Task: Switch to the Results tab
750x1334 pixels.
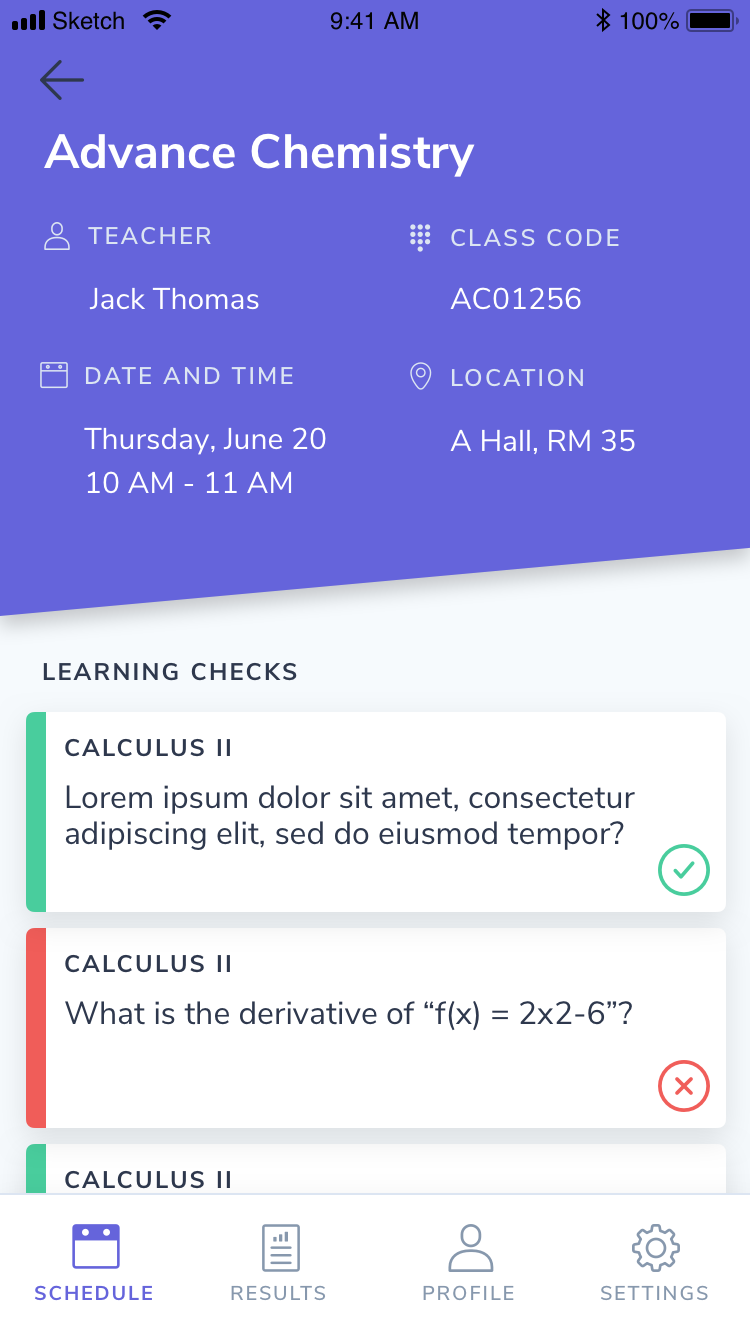Action: coord(278,1292)
